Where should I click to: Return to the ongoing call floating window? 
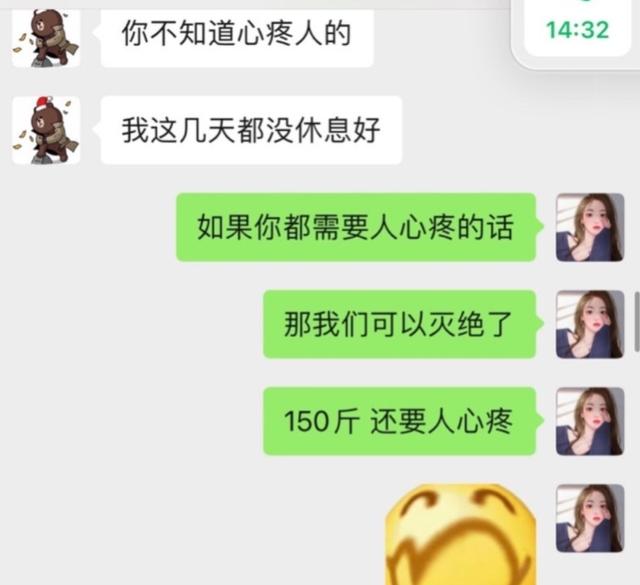pyautogui.click(x=578, y=30)
